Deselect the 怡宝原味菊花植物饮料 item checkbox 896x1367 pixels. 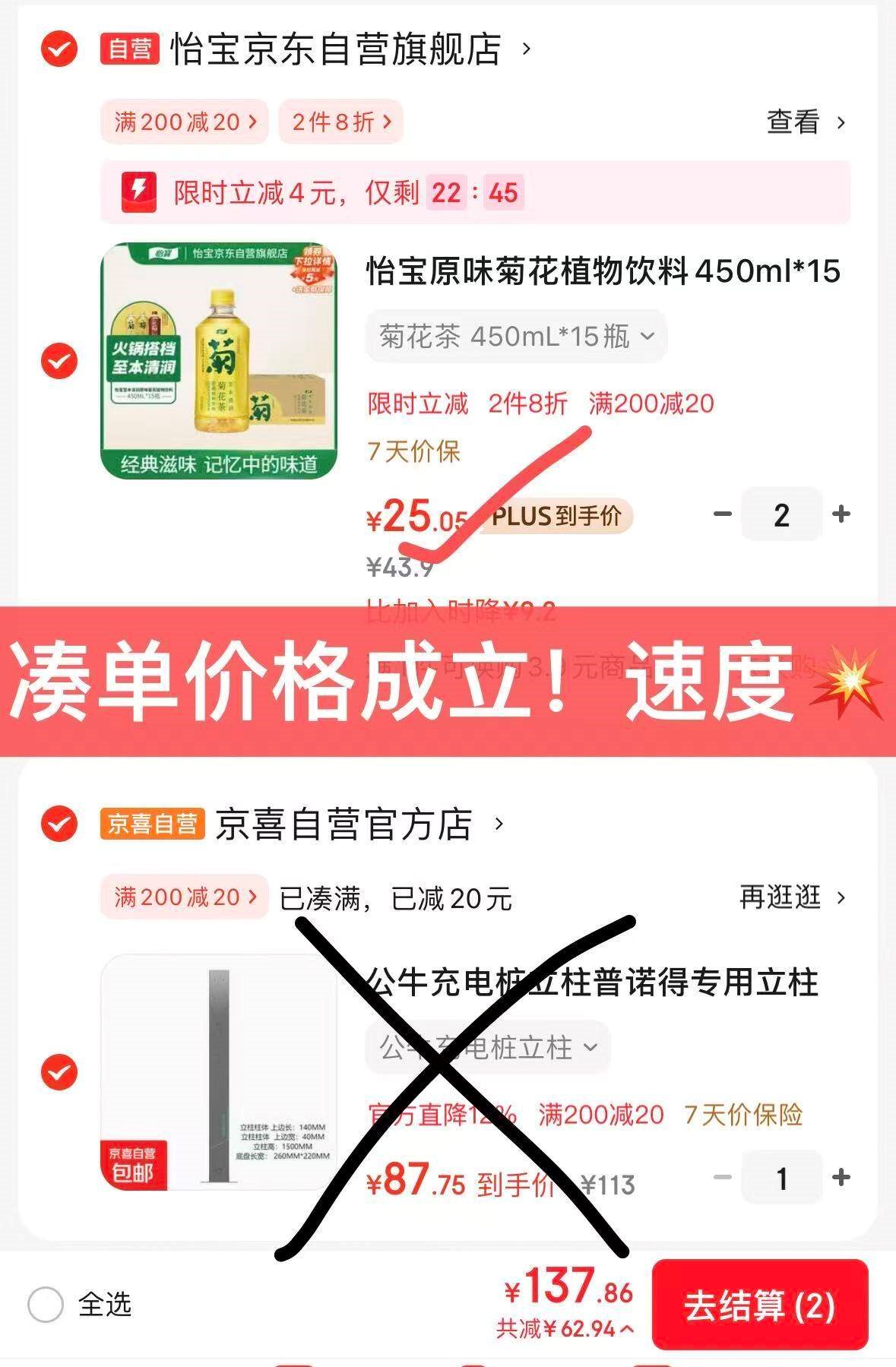(x=59, y=361)
